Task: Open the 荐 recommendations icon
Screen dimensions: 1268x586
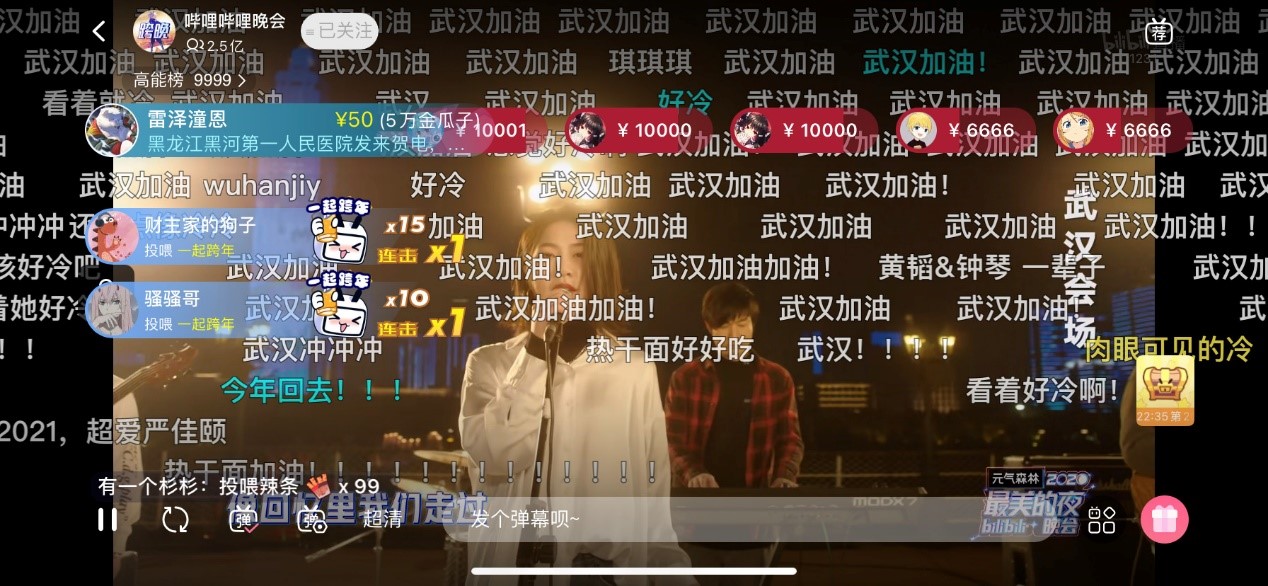Action: [1159, 32]
